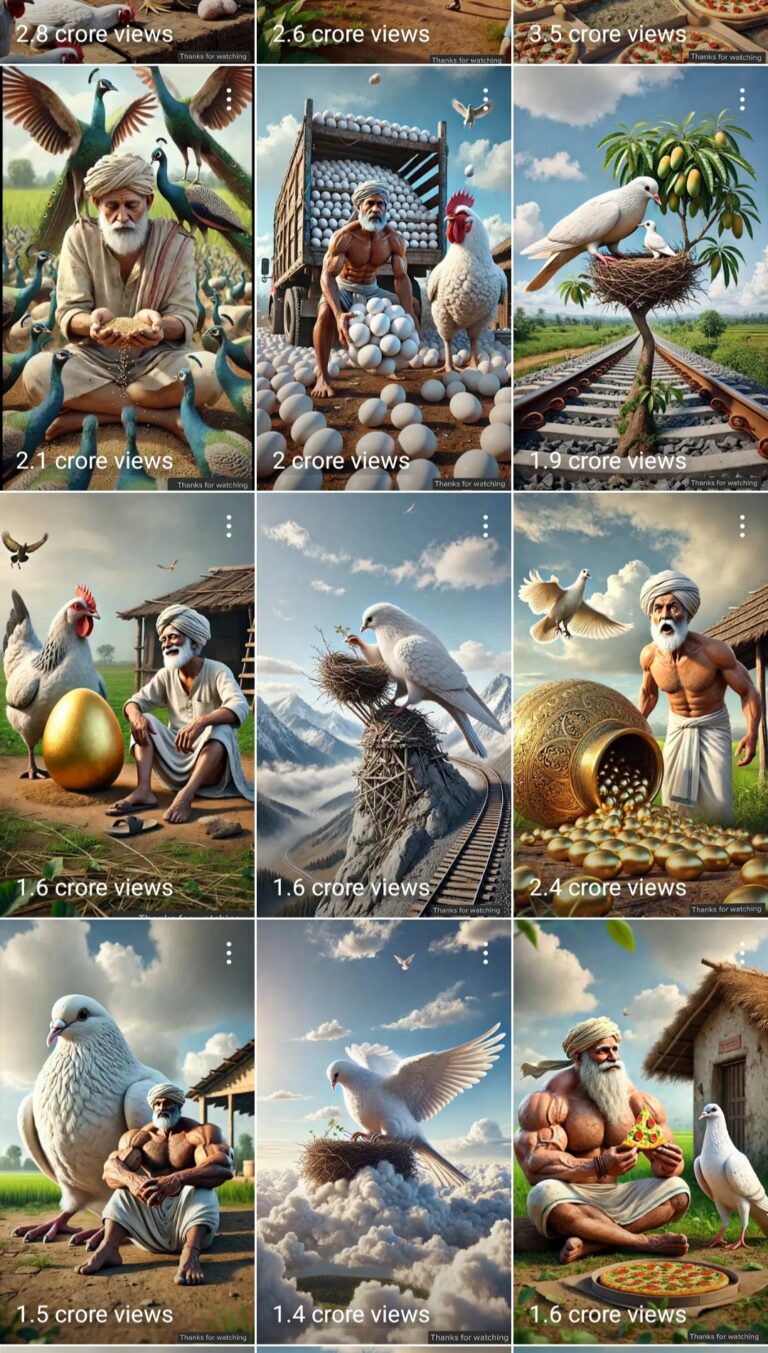Open the short with 2.1 crore views
The width and height of the screenshot is (768, 1353).
click(x=127, y=278)
